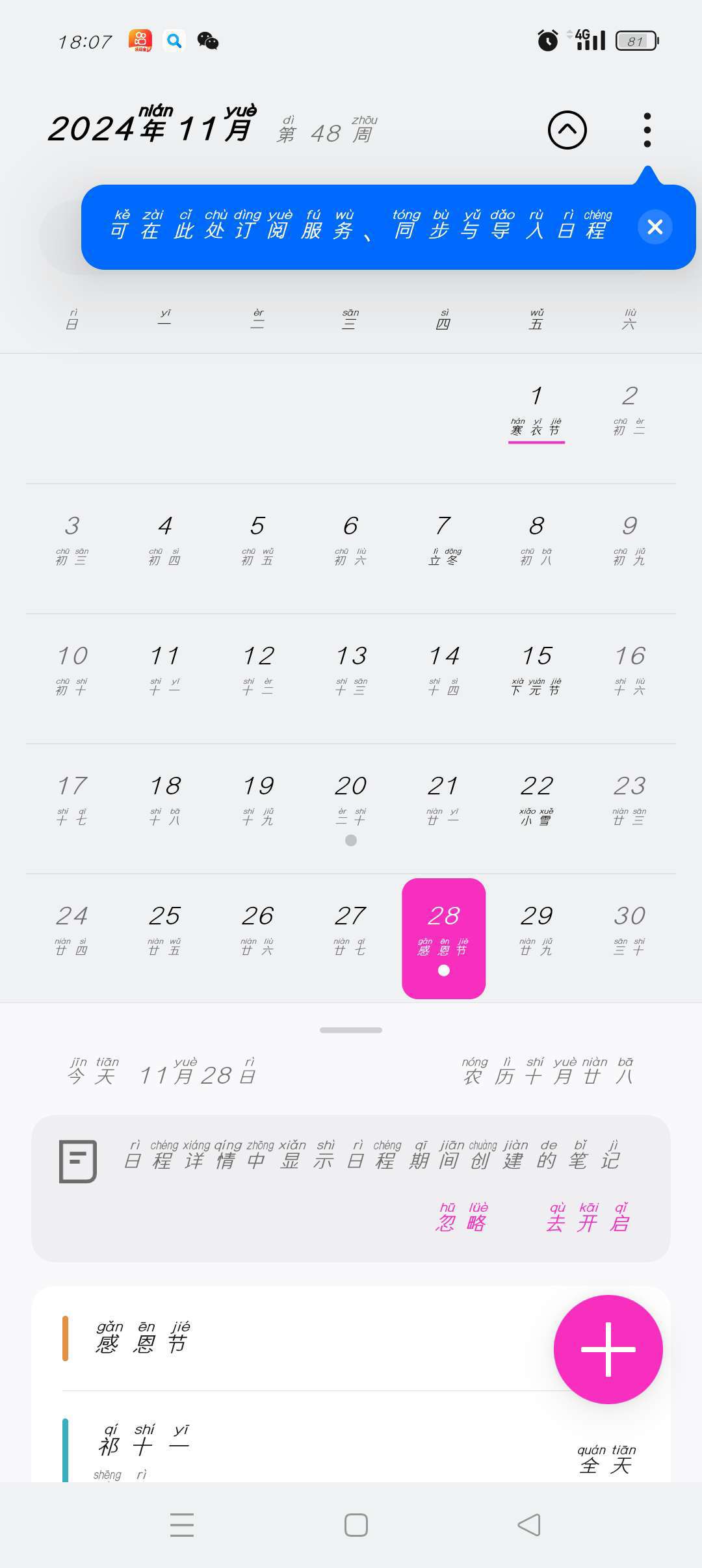Open the three-dot overflow menu
The width and height of the screenshot is (702, 1568).
[647, 130]
